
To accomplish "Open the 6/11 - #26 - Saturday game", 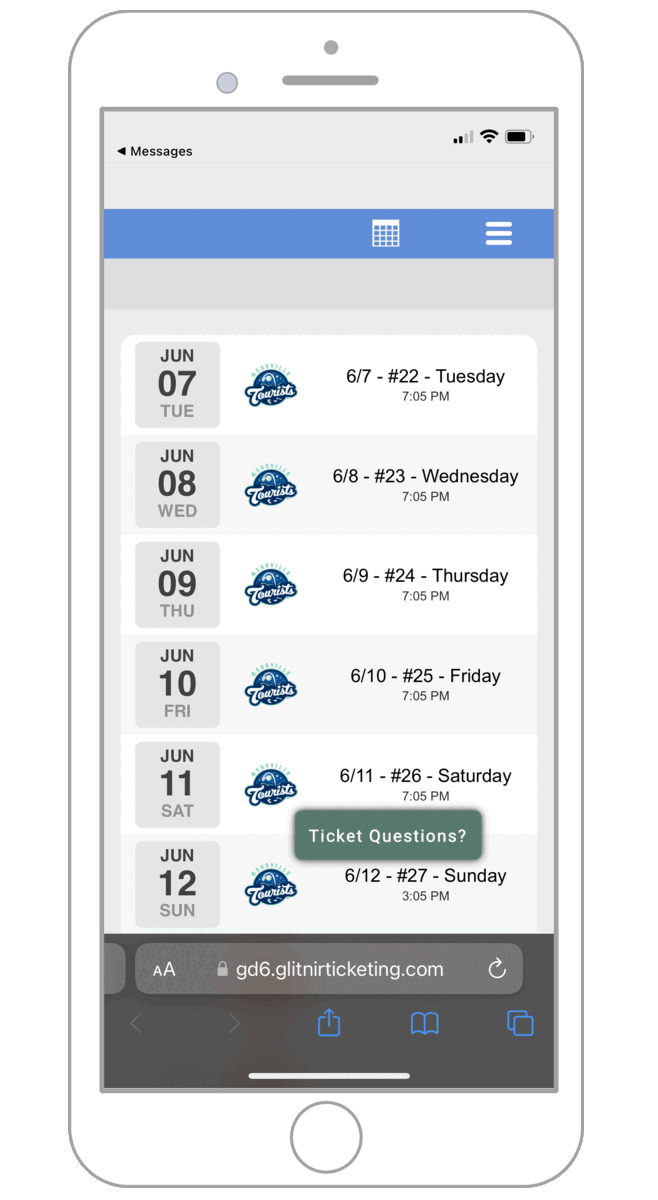I will (x=425, y=778).
